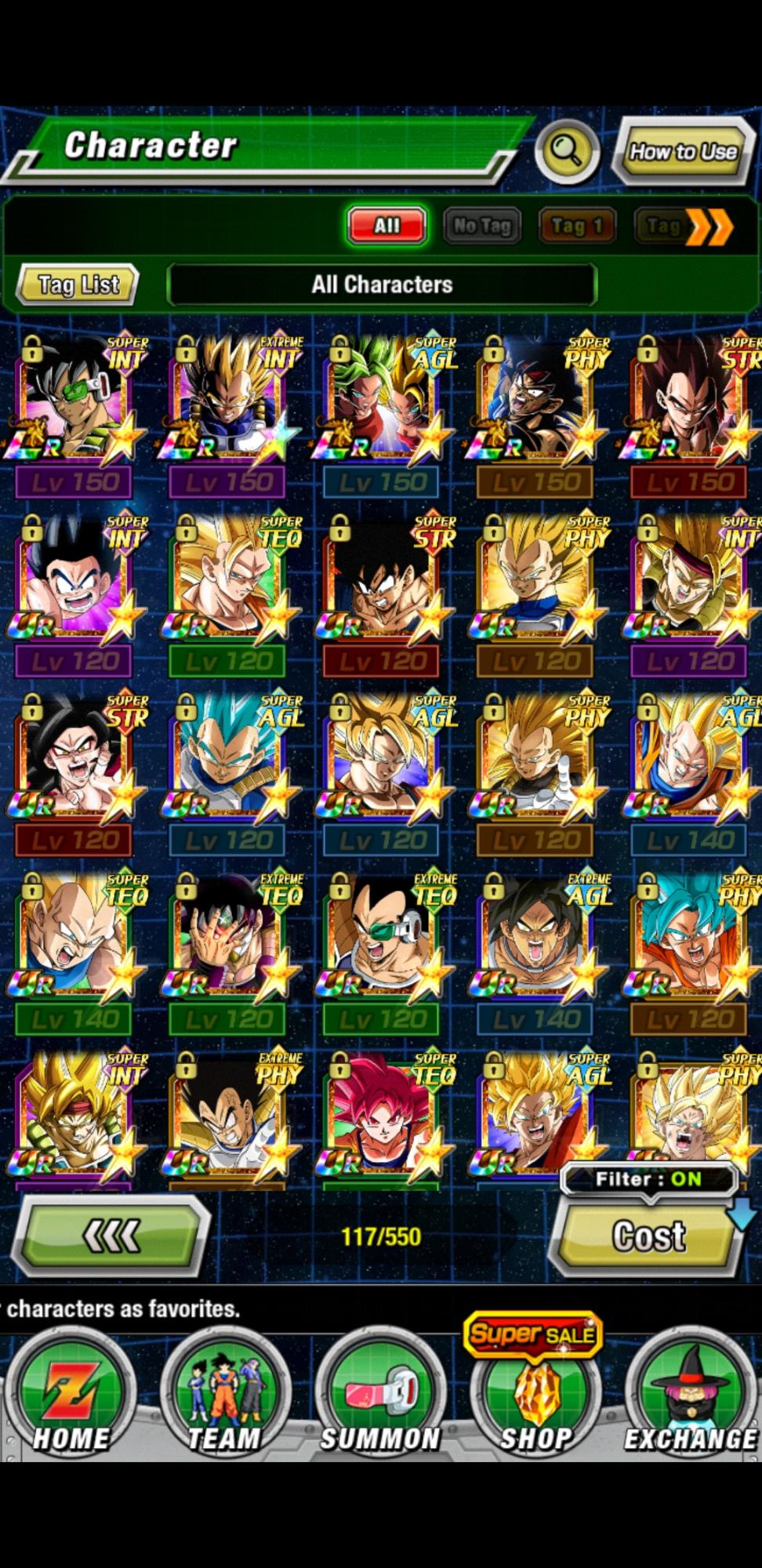Image resolution: width=762 pixels, height=1568 pixels.
Task: Open the Tag List
Action: 78,285
